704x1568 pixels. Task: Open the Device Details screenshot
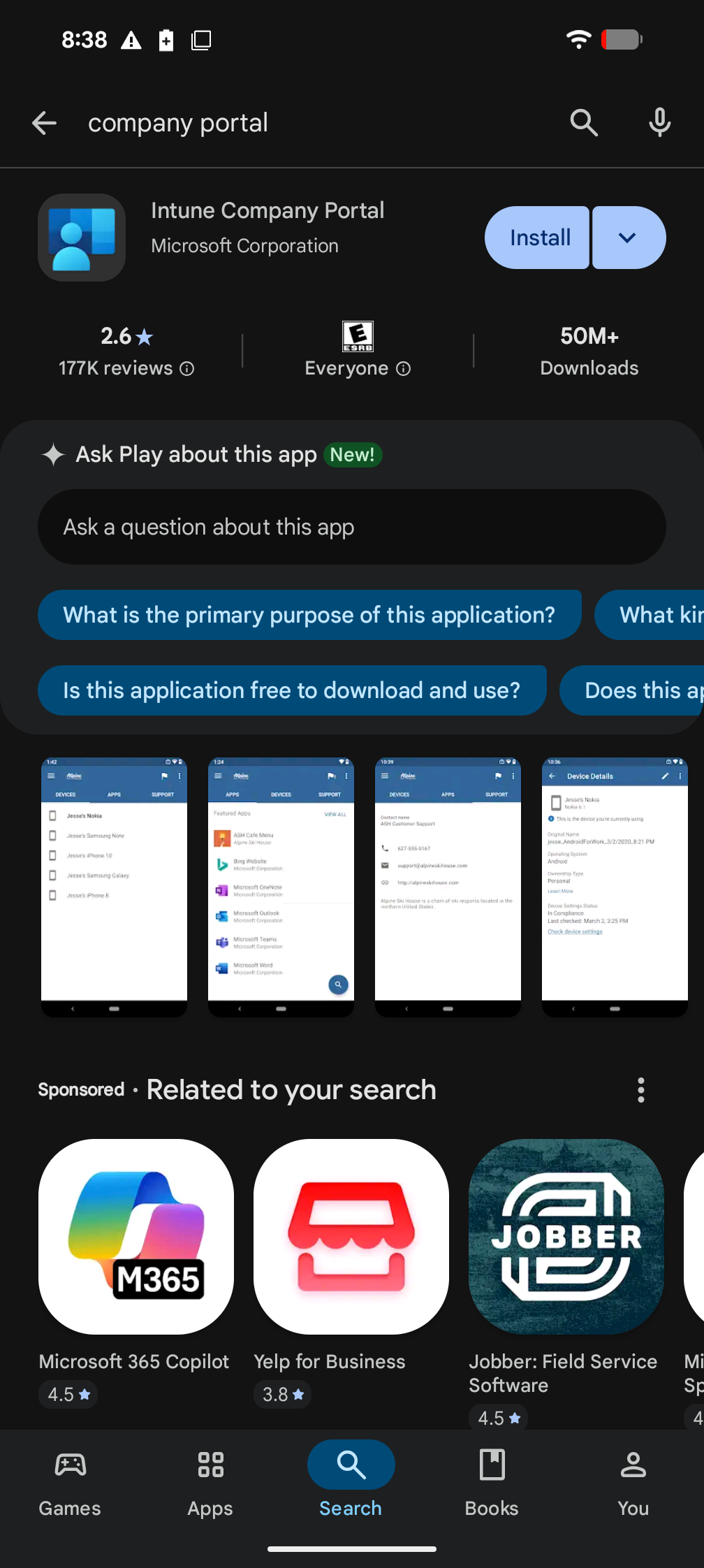tap(615, 887)
